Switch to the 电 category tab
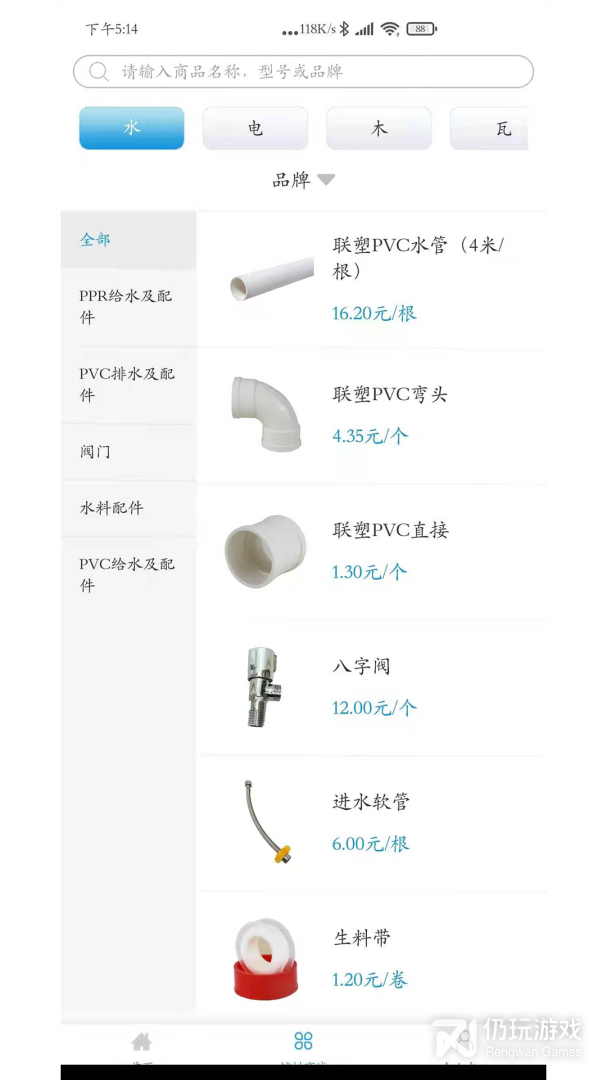 pos(255,128)
